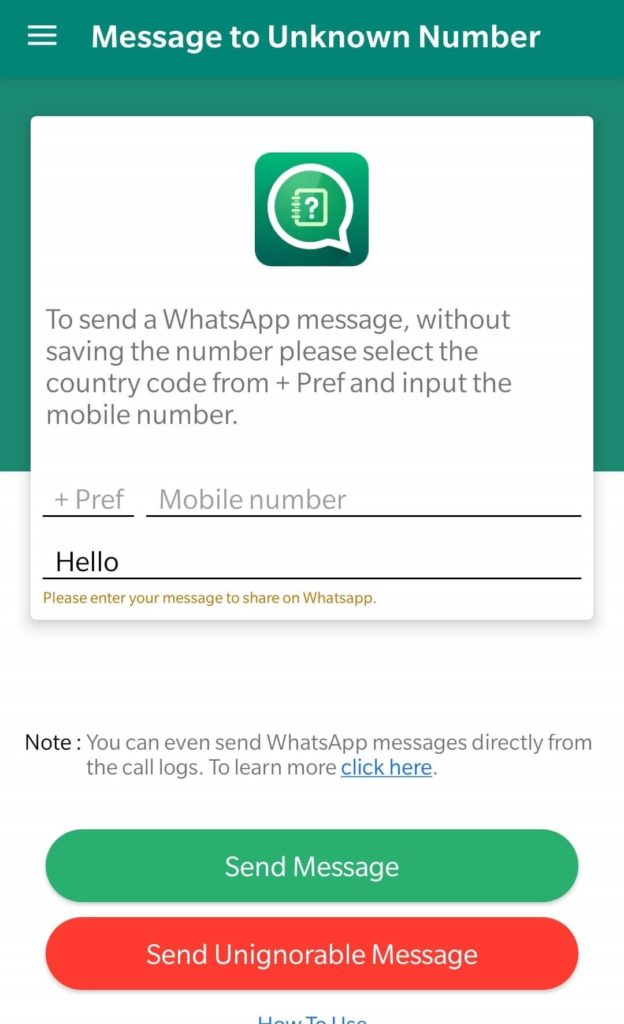Send Unignorable Message via red button

click(311, 954)
